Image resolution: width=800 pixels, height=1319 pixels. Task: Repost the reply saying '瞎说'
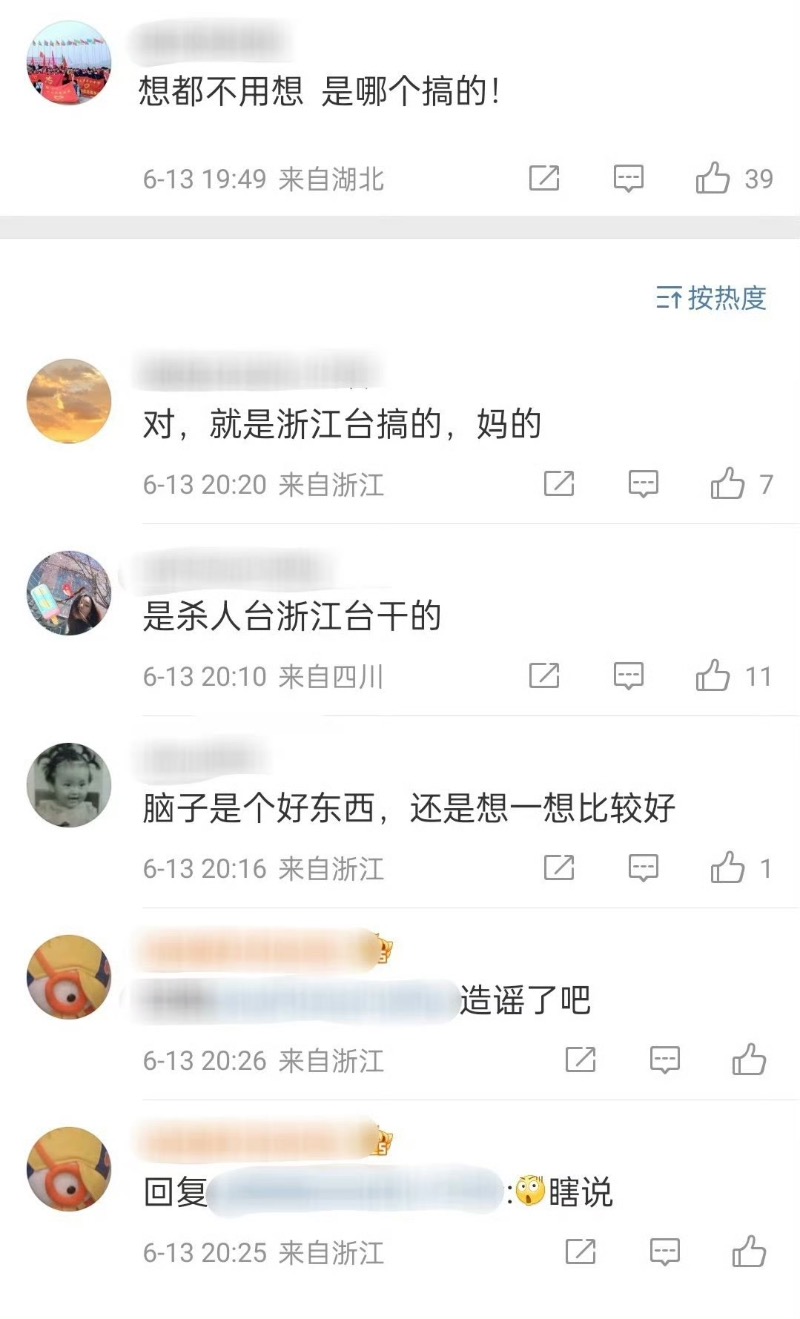(581, 1251)
